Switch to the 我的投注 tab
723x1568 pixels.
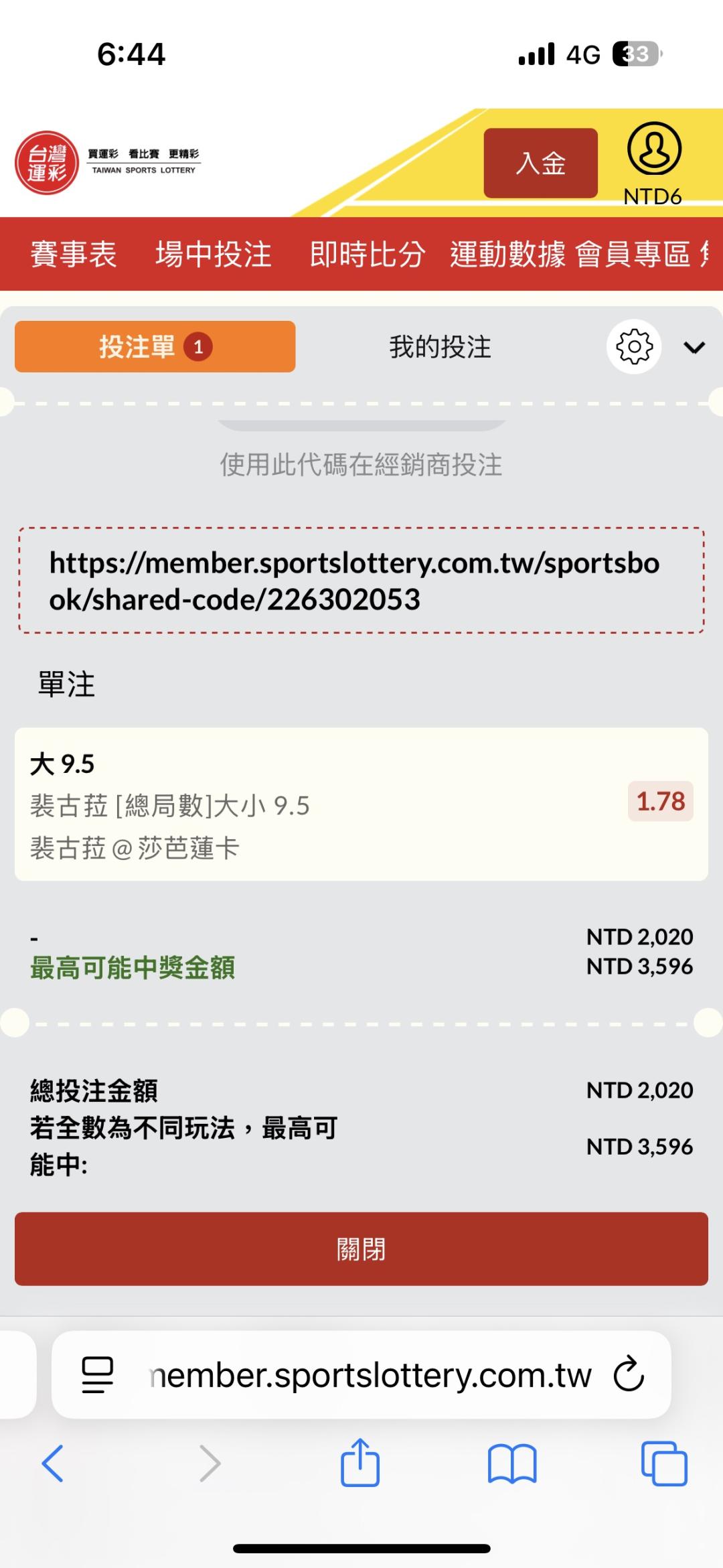point(440,347)
